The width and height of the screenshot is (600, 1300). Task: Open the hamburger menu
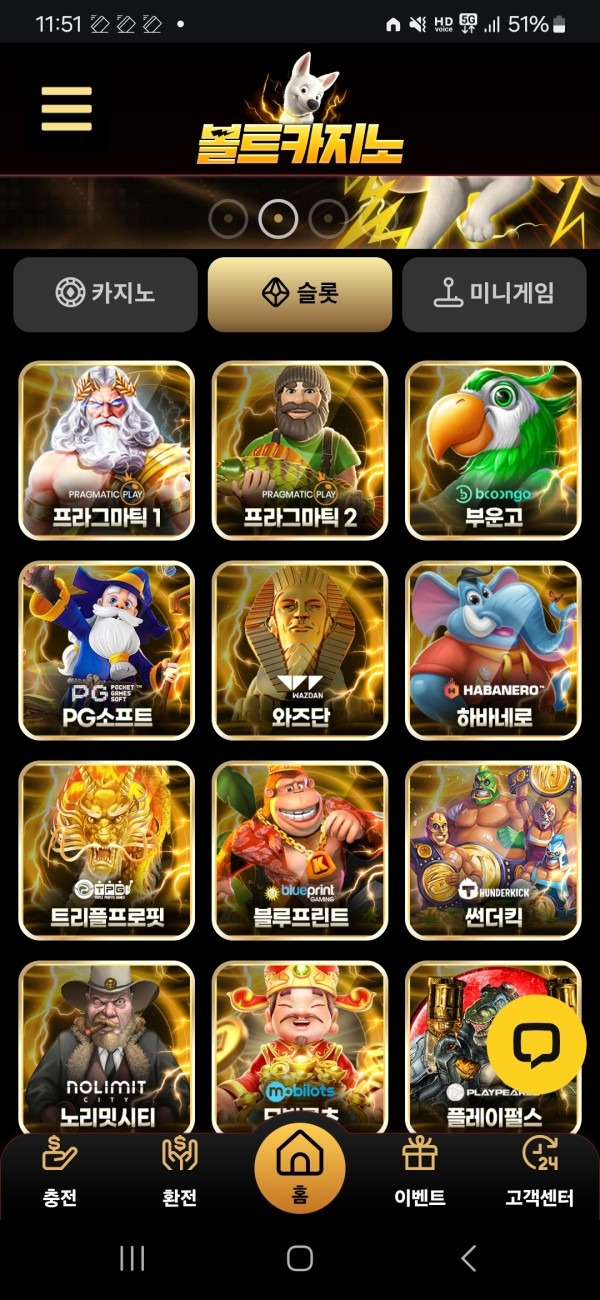[x=67, y=108]
